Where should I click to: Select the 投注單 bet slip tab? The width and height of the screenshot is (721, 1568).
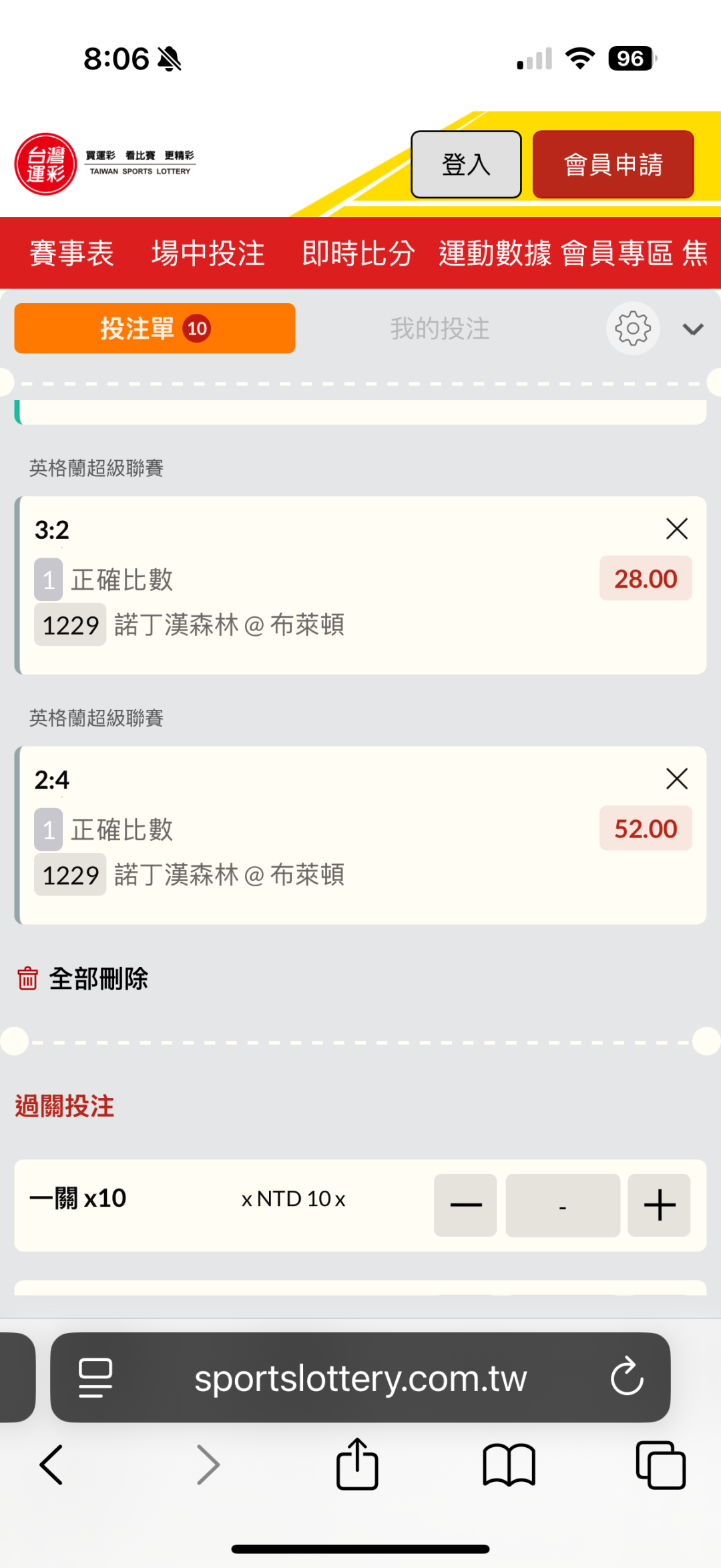pyautogui.click(x=155, y=329)
